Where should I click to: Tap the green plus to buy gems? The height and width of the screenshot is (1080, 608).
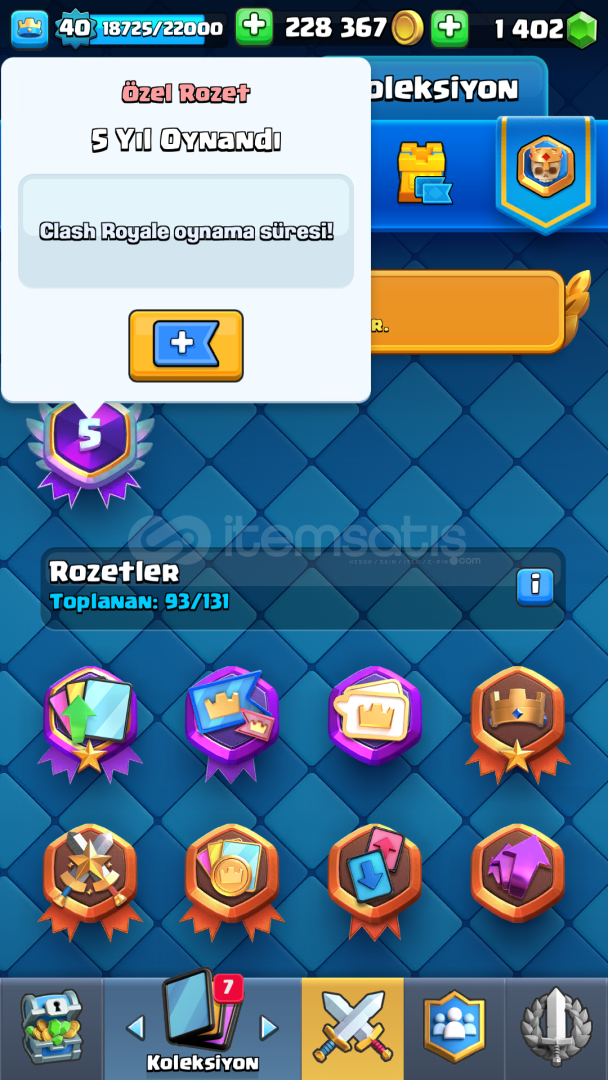450,28
